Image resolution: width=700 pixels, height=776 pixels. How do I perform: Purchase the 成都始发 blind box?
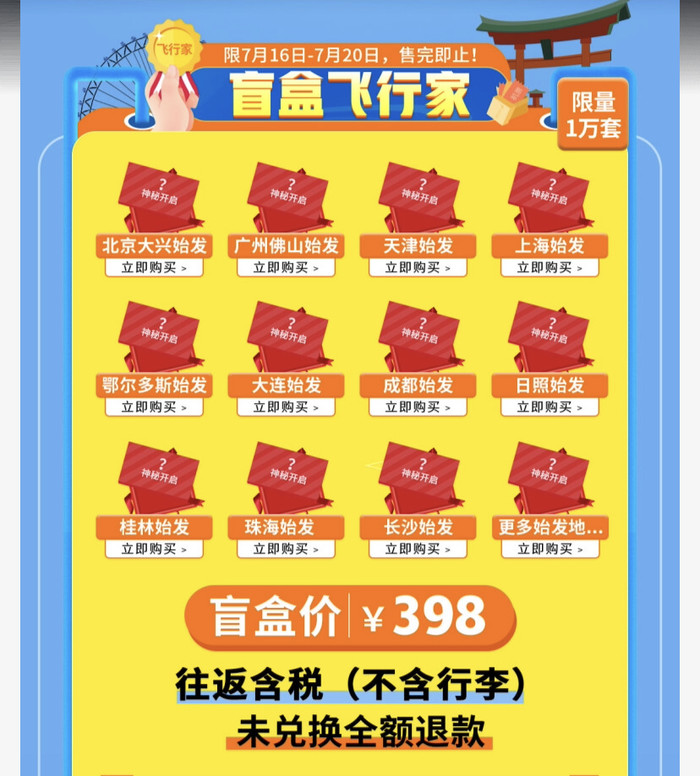pyautogui.click(x=418, y=408)
